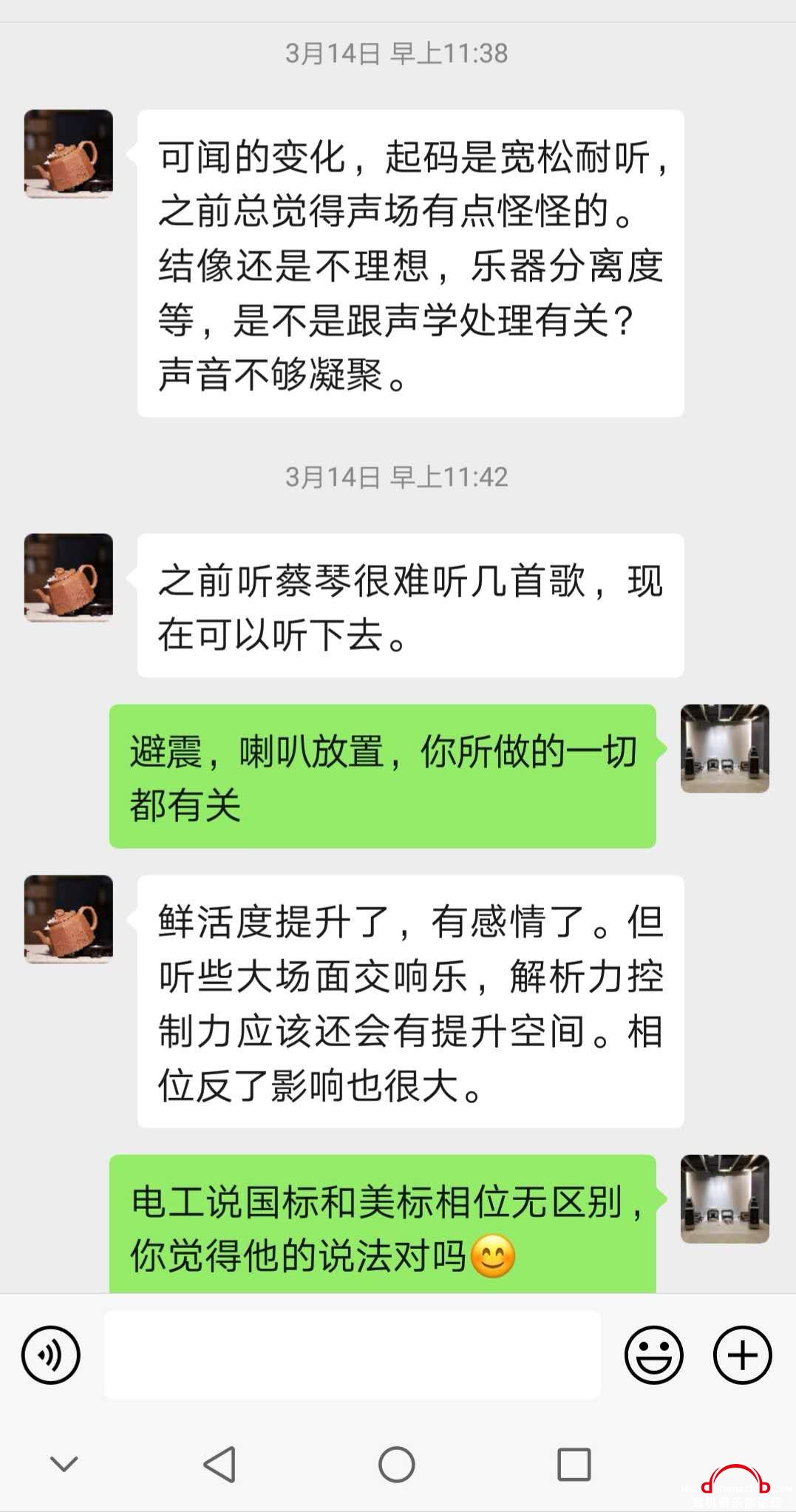Open recent apps overview
Image resolution: width=796 pixels, height=1512 pixels.
[x=574, y=1464]
